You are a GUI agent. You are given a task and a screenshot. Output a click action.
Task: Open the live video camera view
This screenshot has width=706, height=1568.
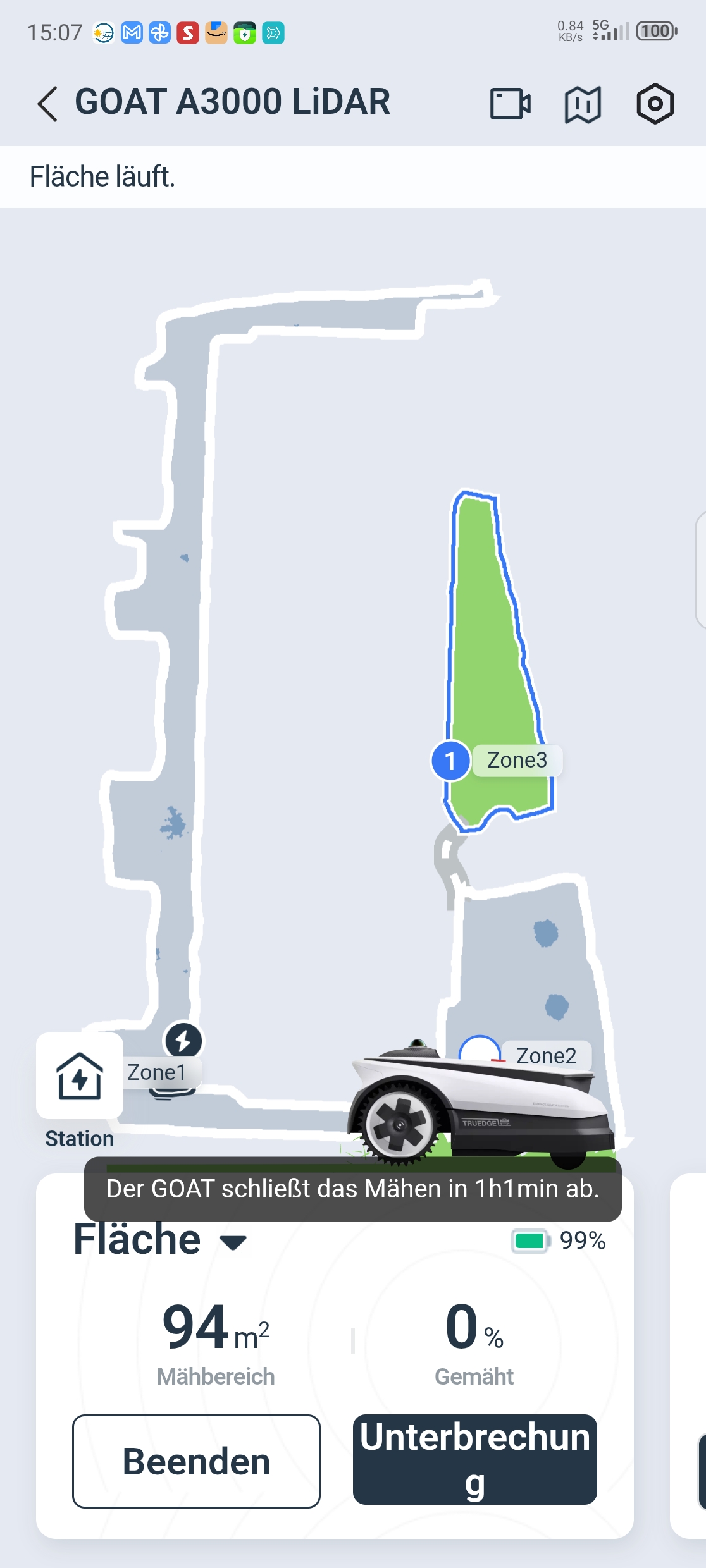pos(510,104)
